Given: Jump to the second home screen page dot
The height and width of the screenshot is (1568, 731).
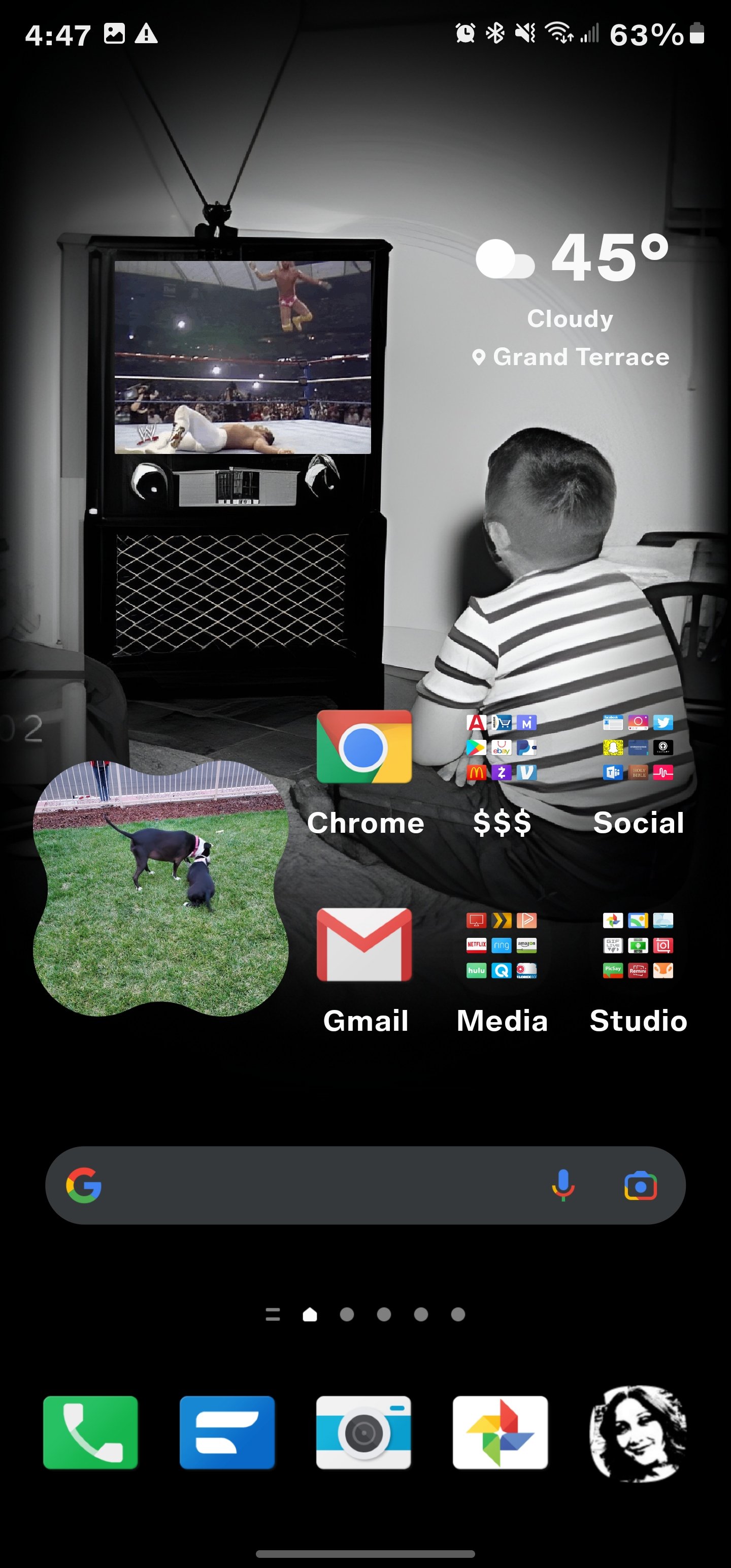Looking at the screenshot, I should tap(347, 1314).
